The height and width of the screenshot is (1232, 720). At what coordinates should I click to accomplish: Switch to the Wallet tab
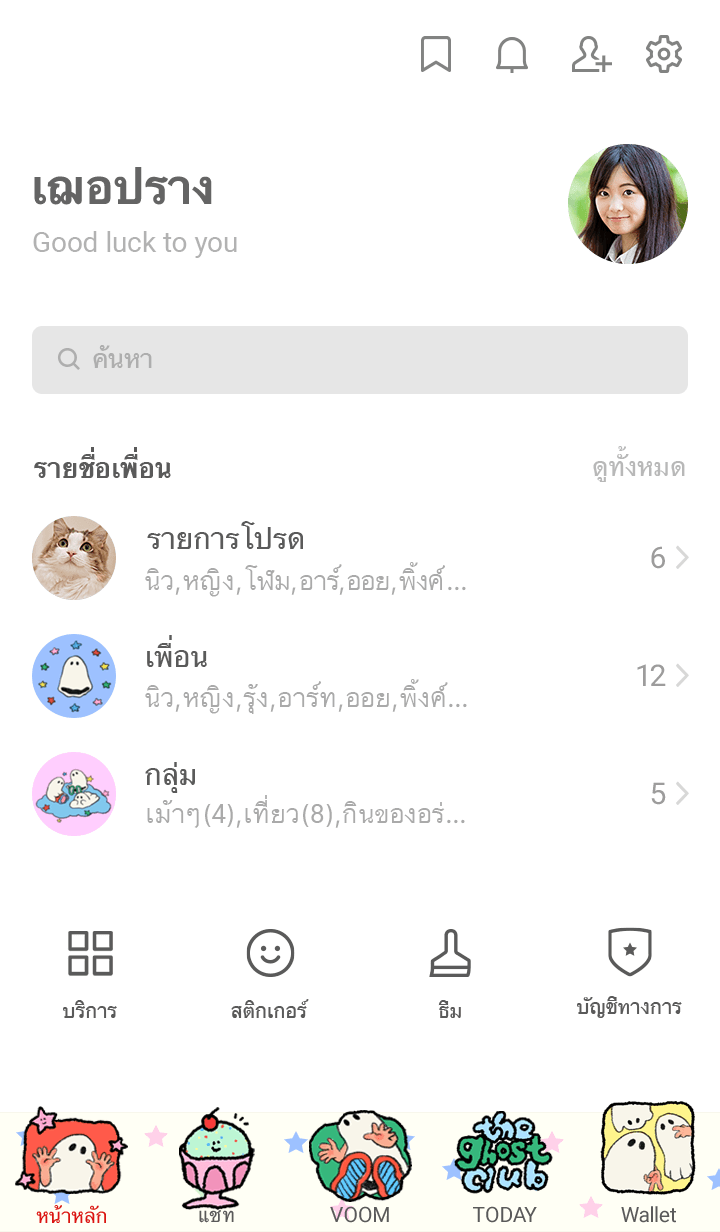click(648, 1172)
